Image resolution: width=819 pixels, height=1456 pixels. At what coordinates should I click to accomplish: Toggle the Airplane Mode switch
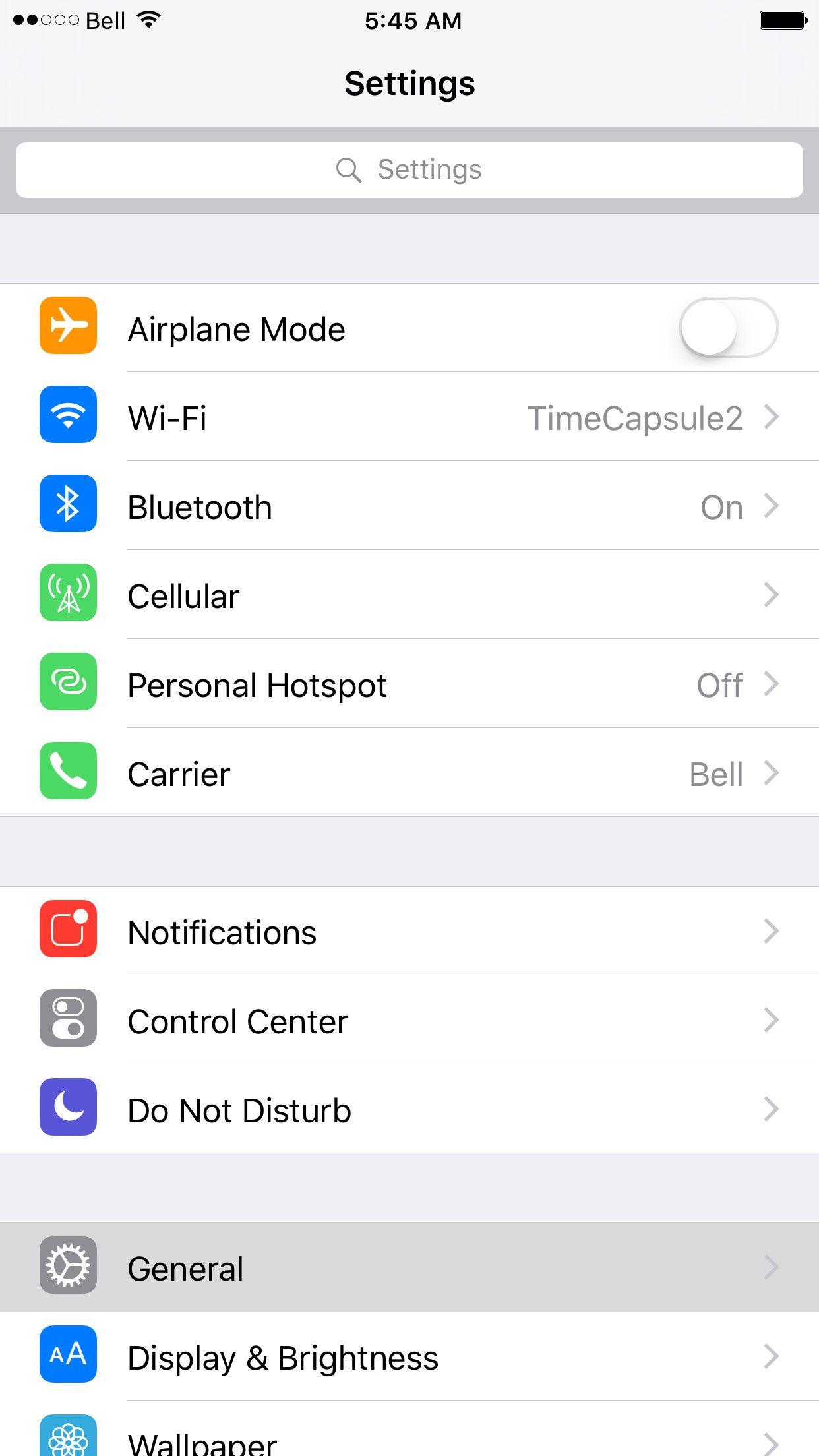(728, 328)
